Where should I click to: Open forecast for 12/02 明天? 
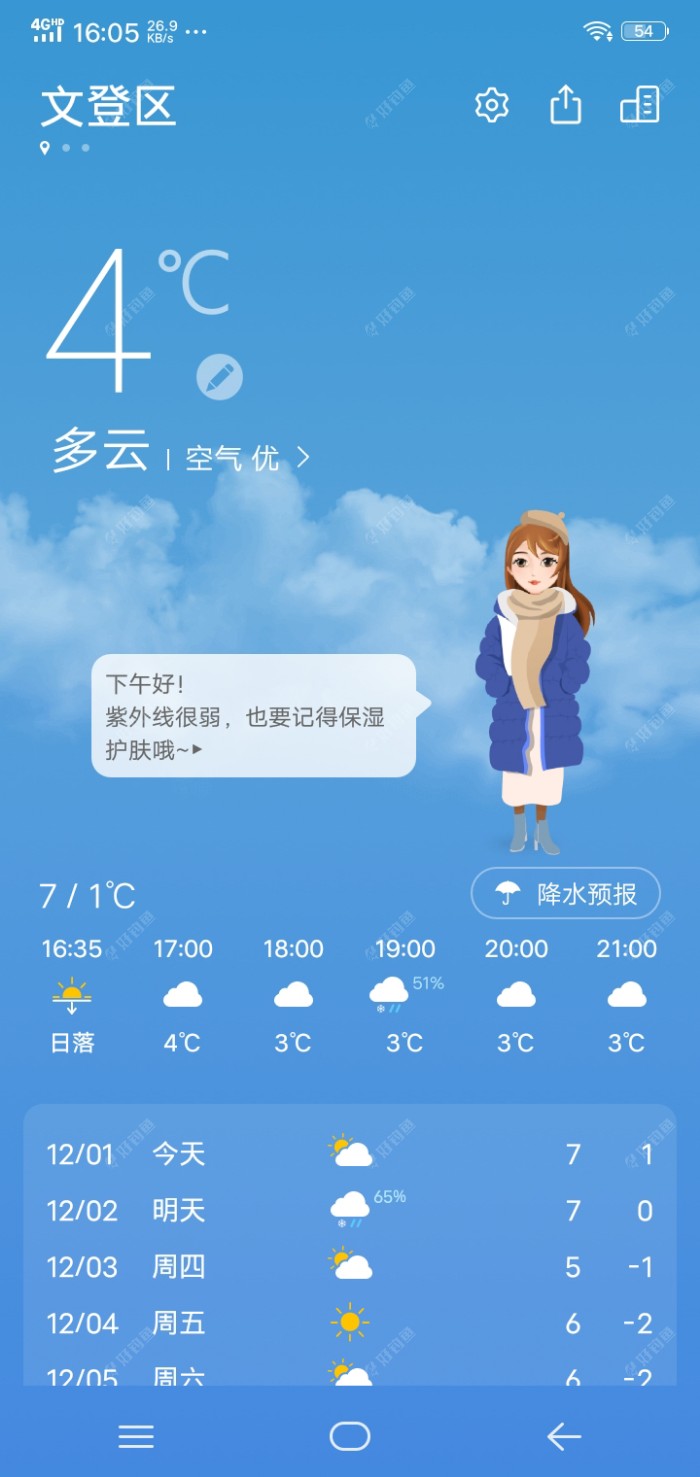(x=350, y=1211)
